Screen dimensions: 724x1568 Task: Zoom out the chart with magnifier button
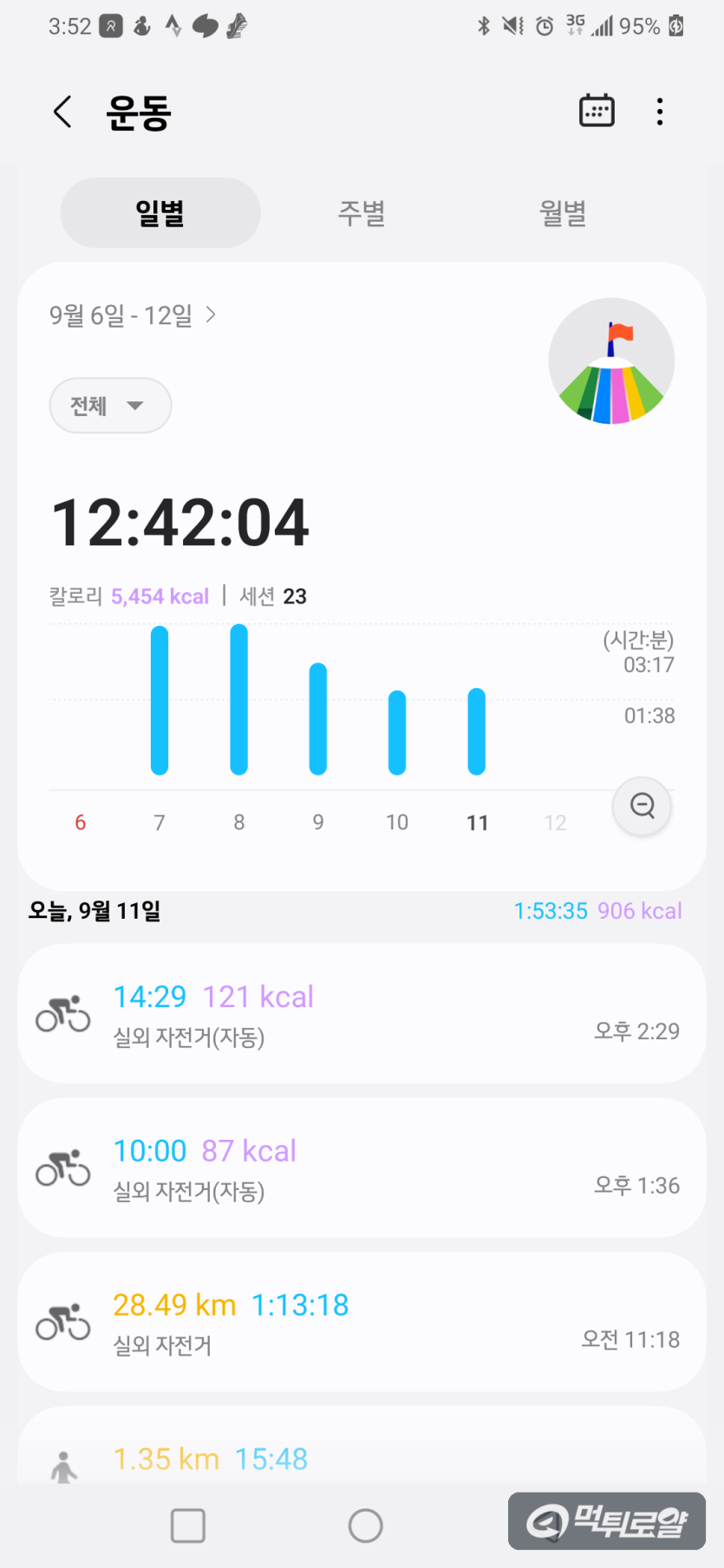[x=642, y=806]
